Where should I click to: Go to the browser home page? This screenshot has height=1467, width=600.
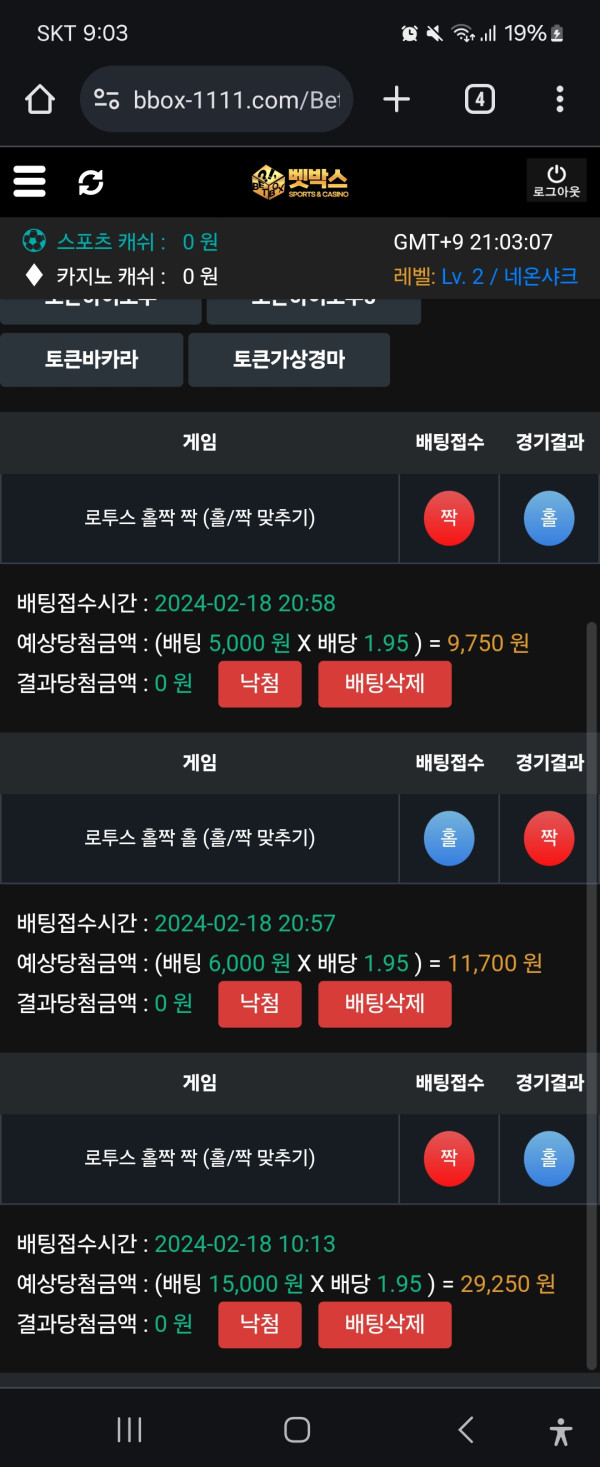click(40, 99)
